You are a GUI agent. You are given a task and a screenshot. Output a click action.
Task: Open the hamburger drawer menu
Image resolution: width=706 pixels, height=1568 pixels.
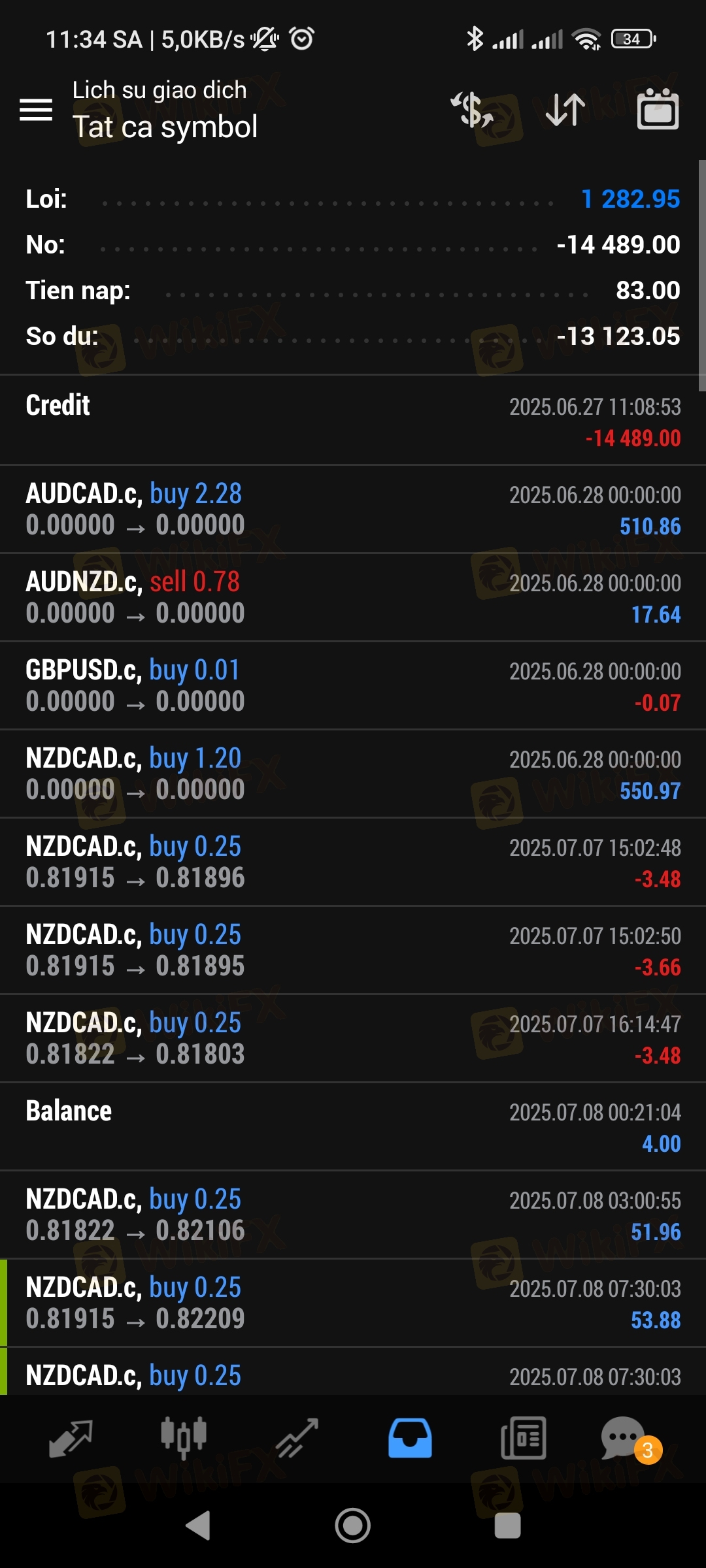(x=36, y=110)
